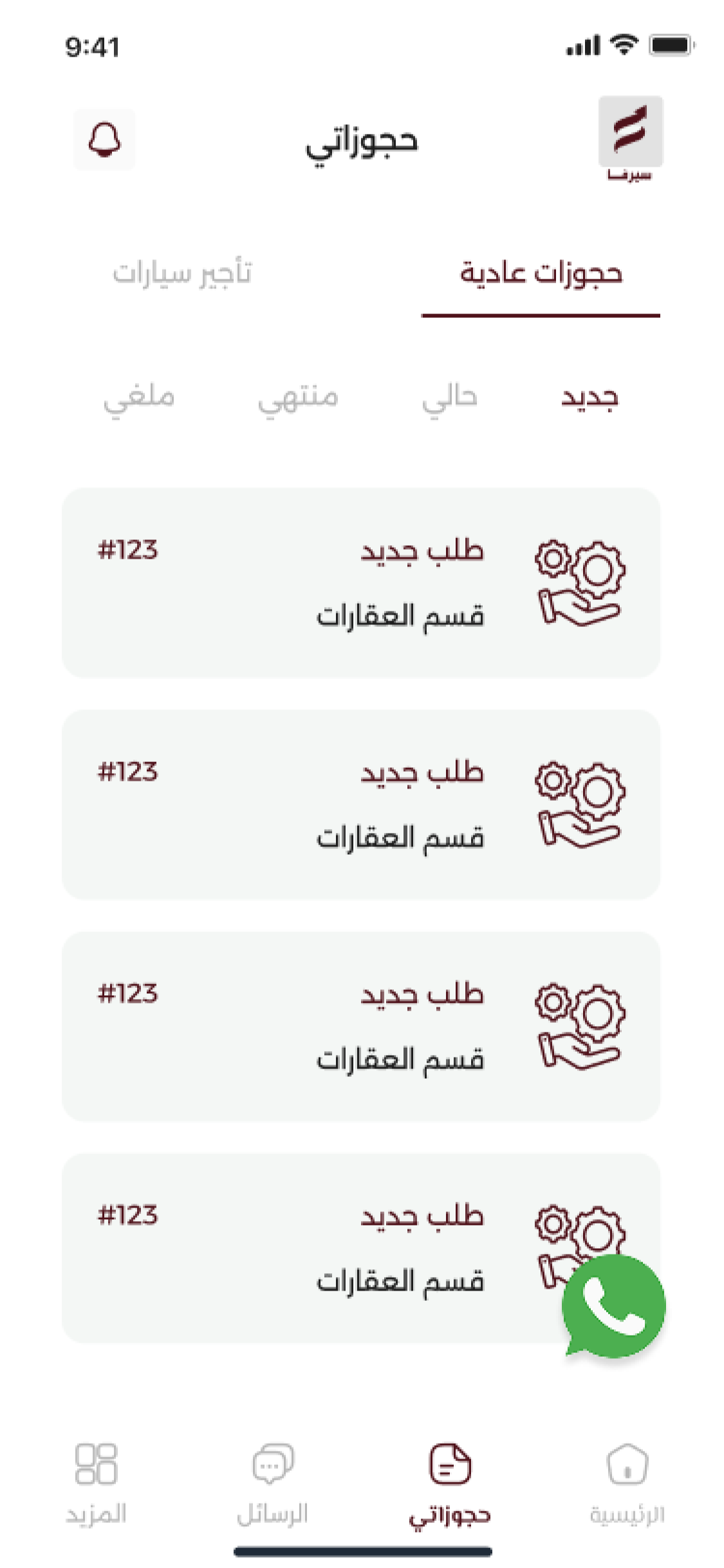
Task: Show ملغي bookings
Action: 139,397
